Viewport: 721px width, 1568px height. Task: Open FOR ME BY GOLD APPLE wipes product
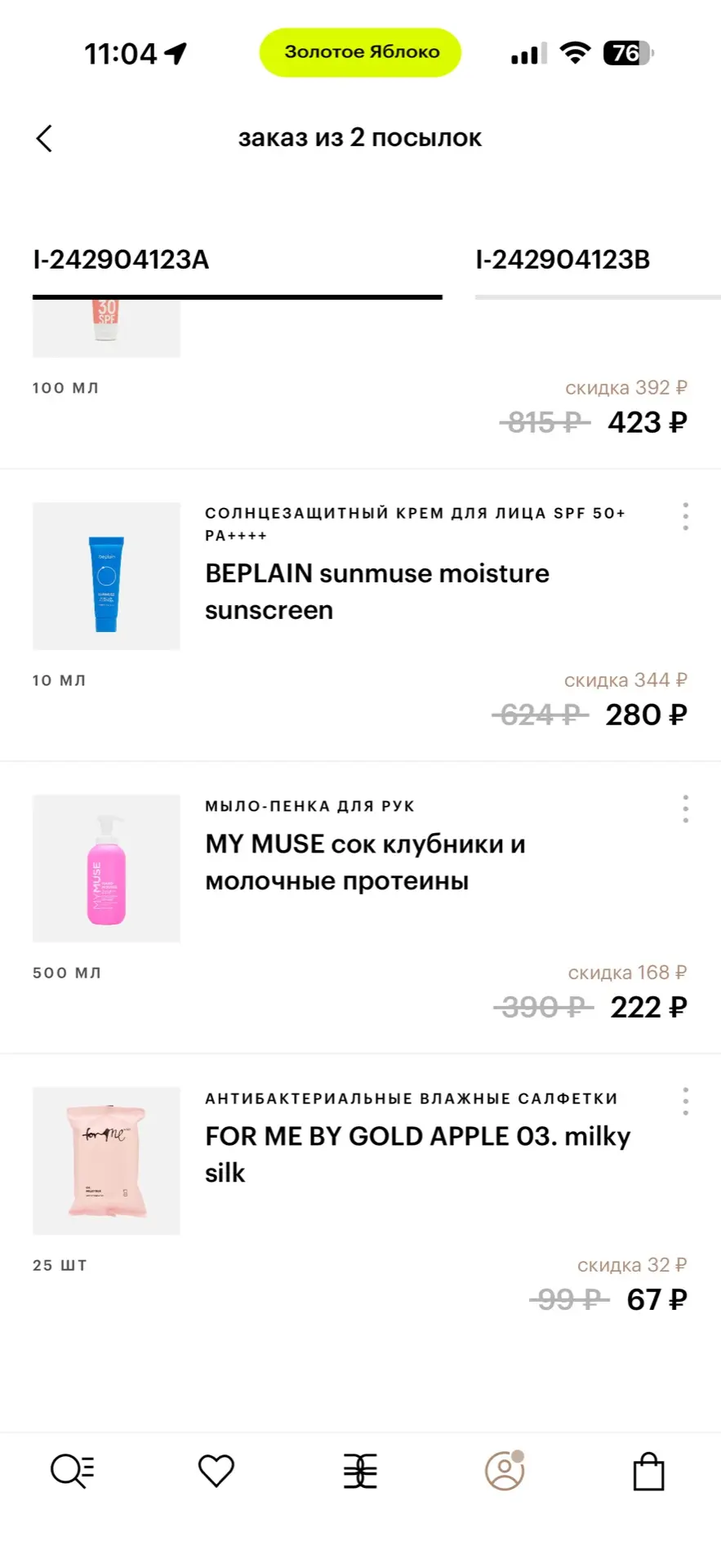[417, 1153]
